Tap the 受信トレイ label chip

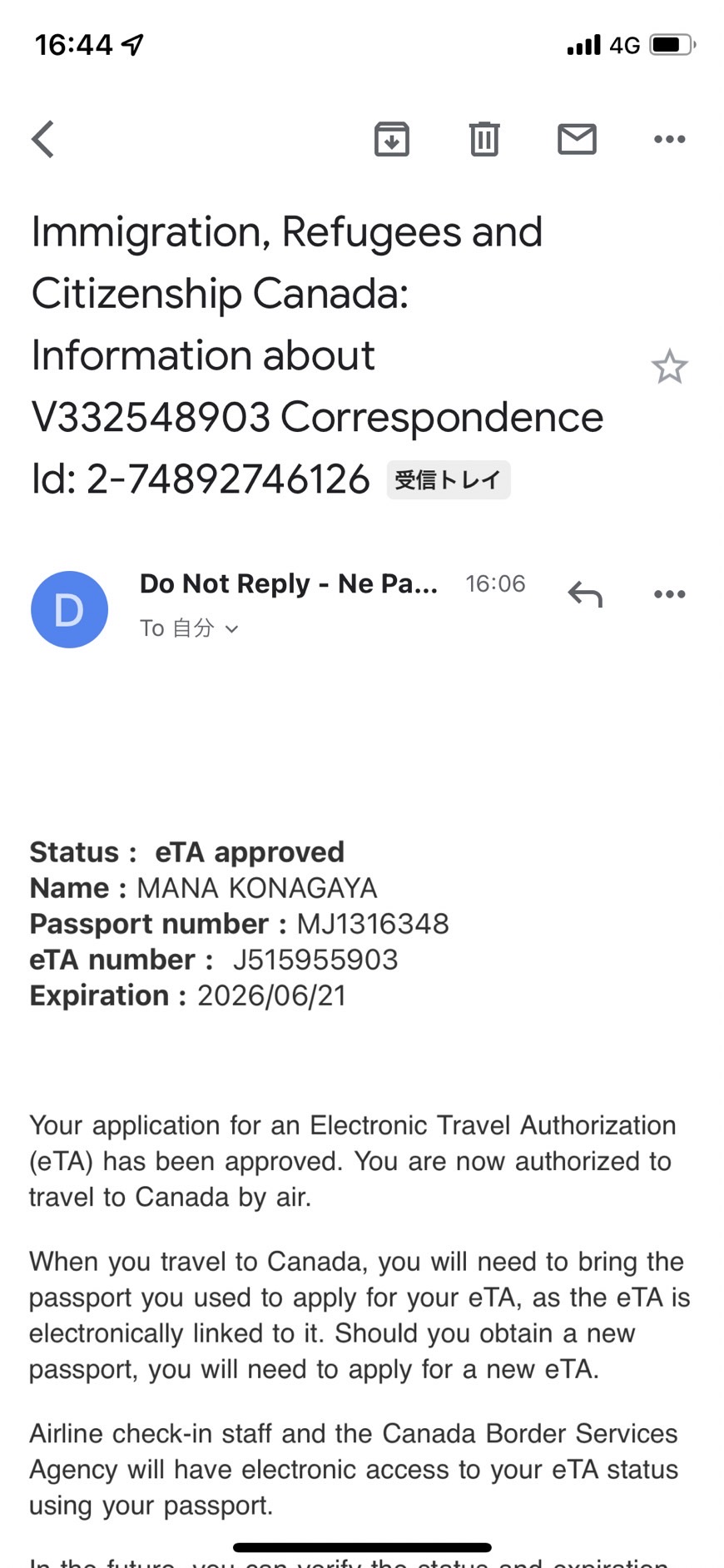pos(449,479)
